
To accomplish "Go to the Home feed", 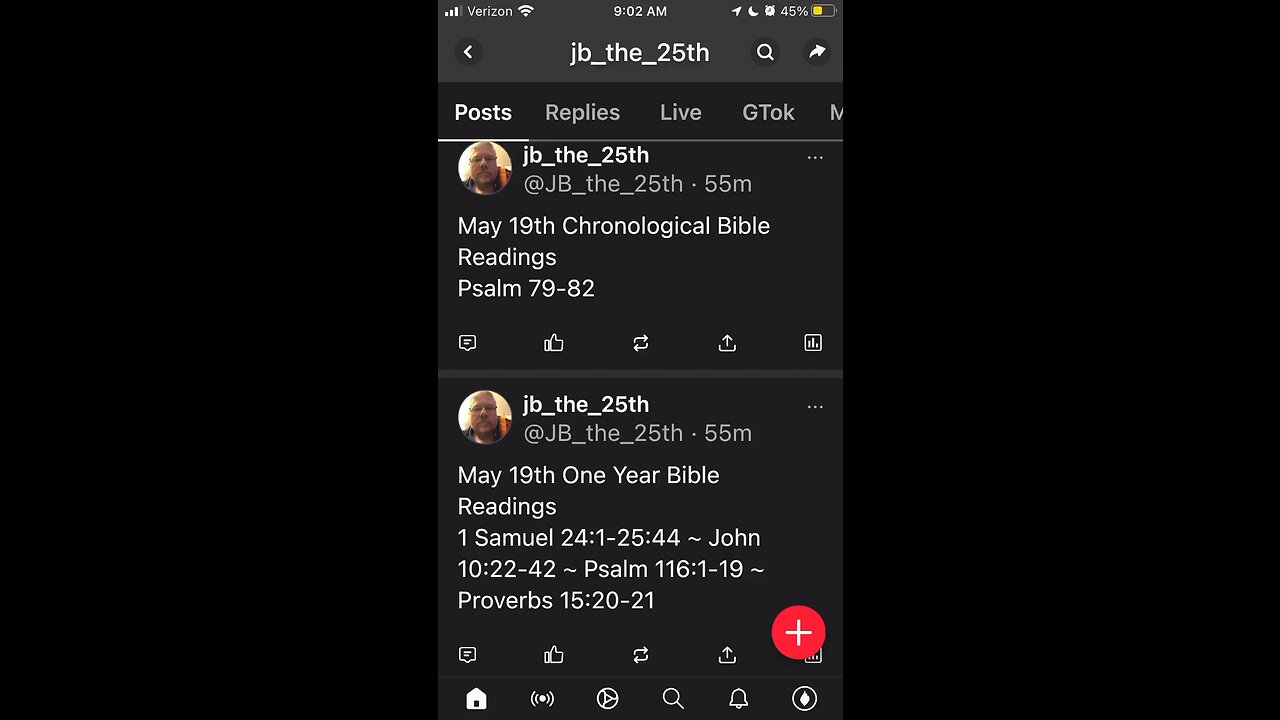I will 476,698.
